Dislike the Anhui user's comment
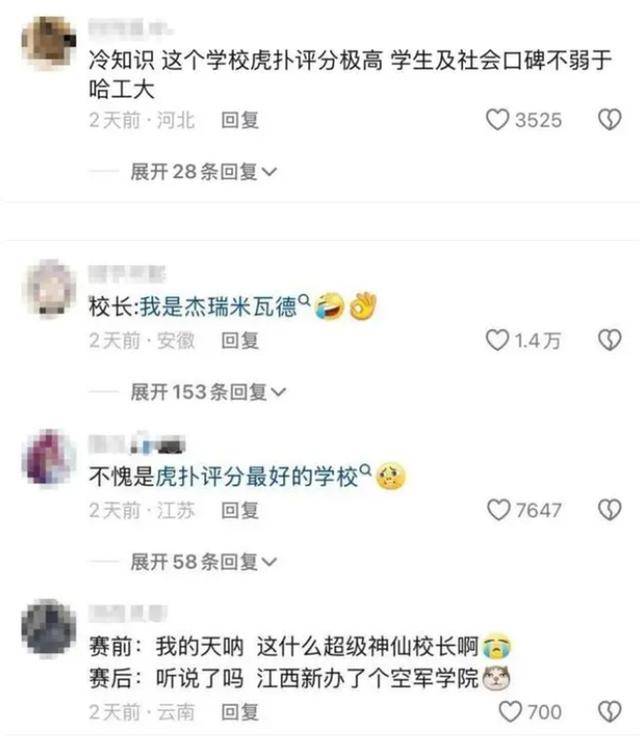The height and width of the screenshot is (751, 640). (609, 341)
